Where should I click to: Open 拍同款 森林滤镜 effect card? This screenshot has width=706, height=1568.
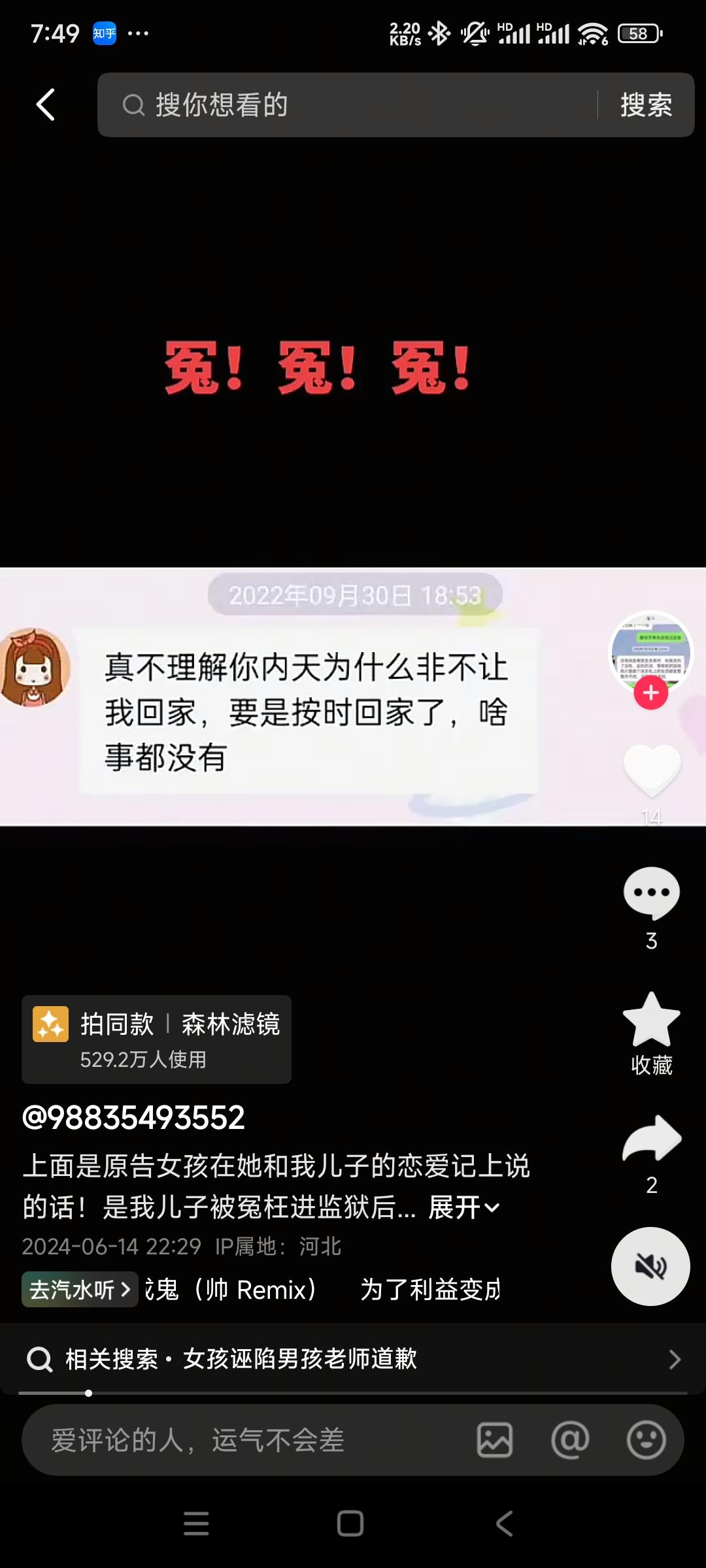click(x=156, y=1039)
